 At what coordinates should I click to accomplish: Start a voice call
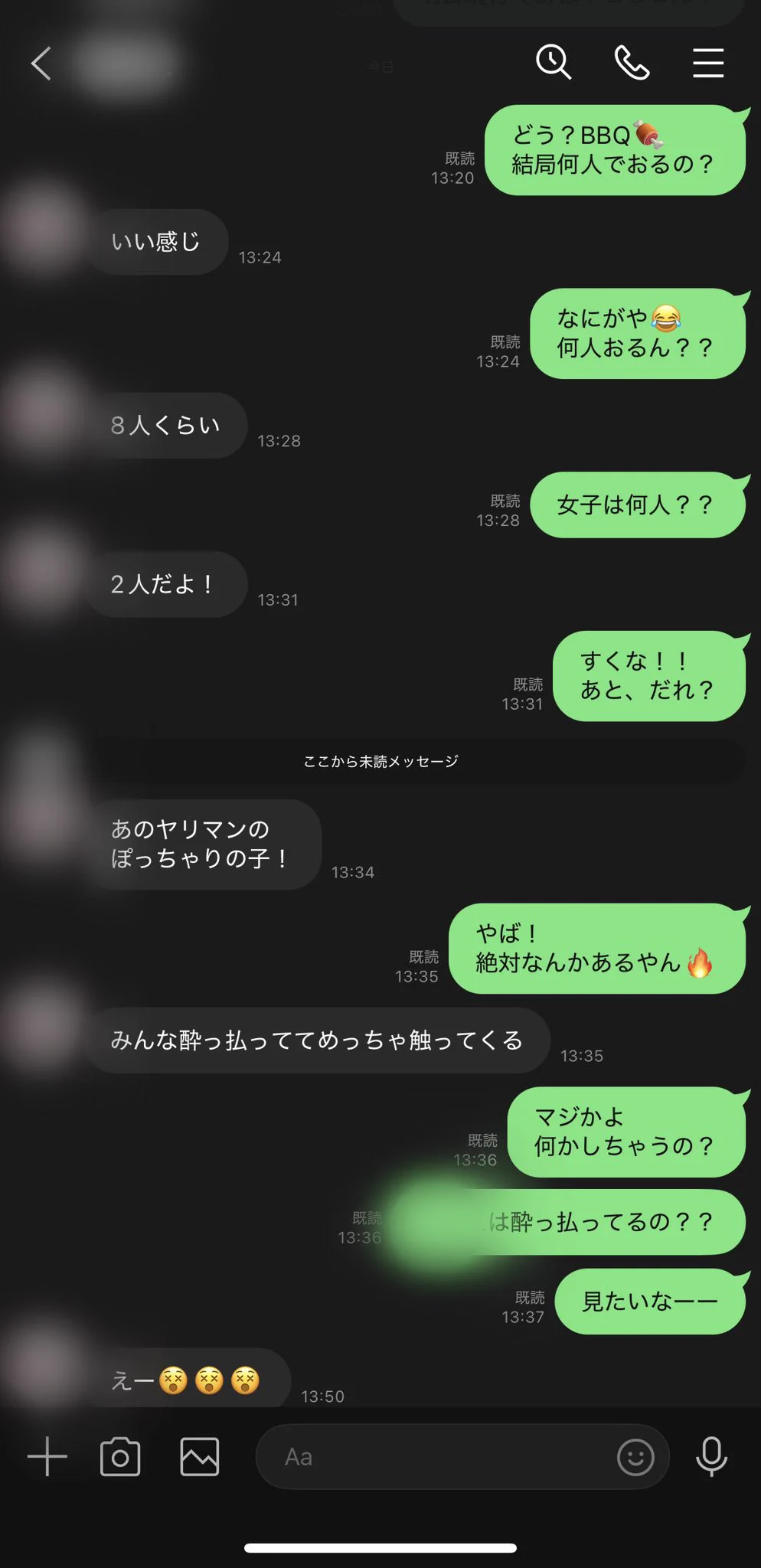[632, 63]
